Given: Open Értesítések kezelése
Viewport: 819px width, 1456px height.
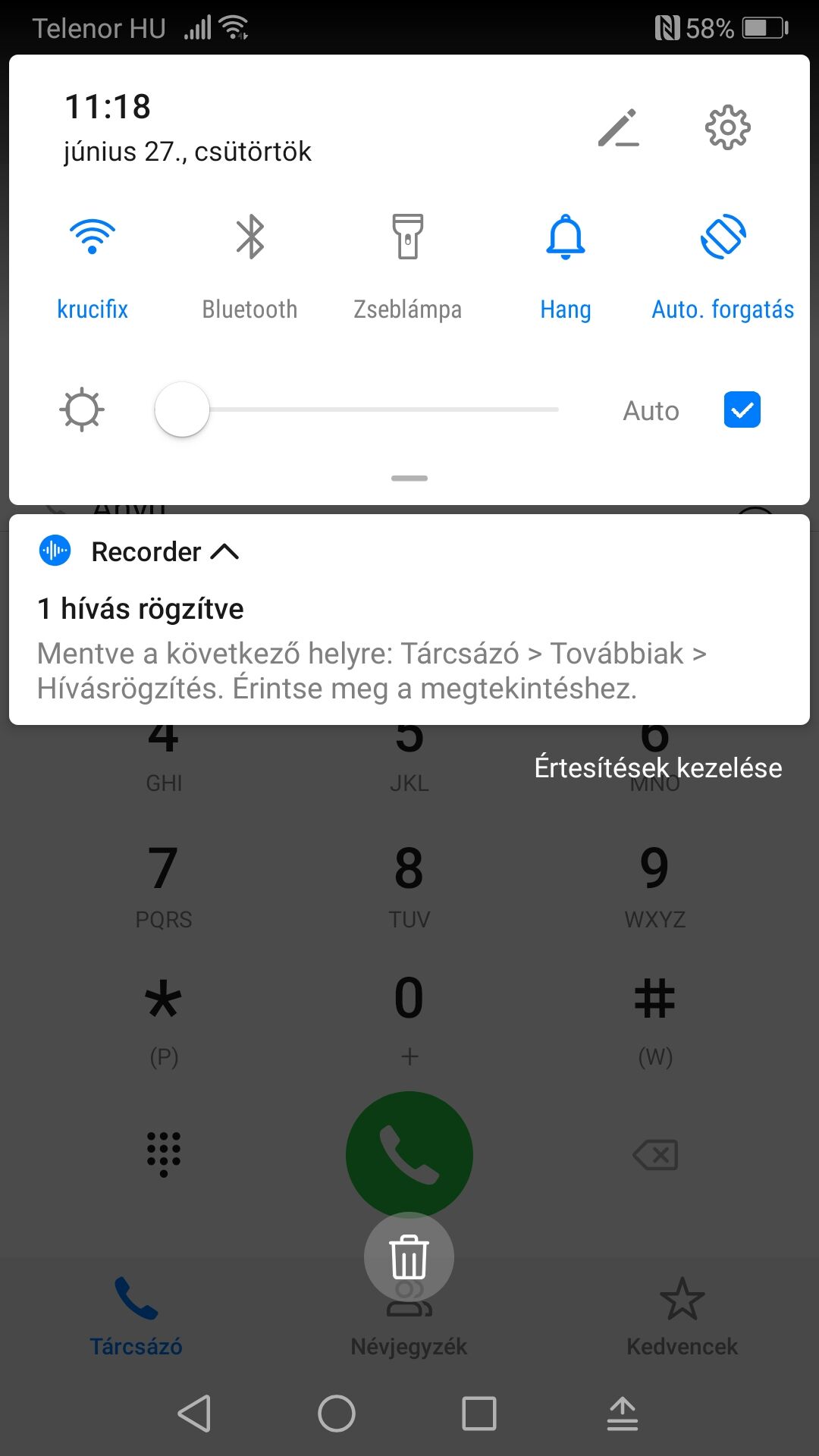Looking at the screenshot, I should 657,767.
